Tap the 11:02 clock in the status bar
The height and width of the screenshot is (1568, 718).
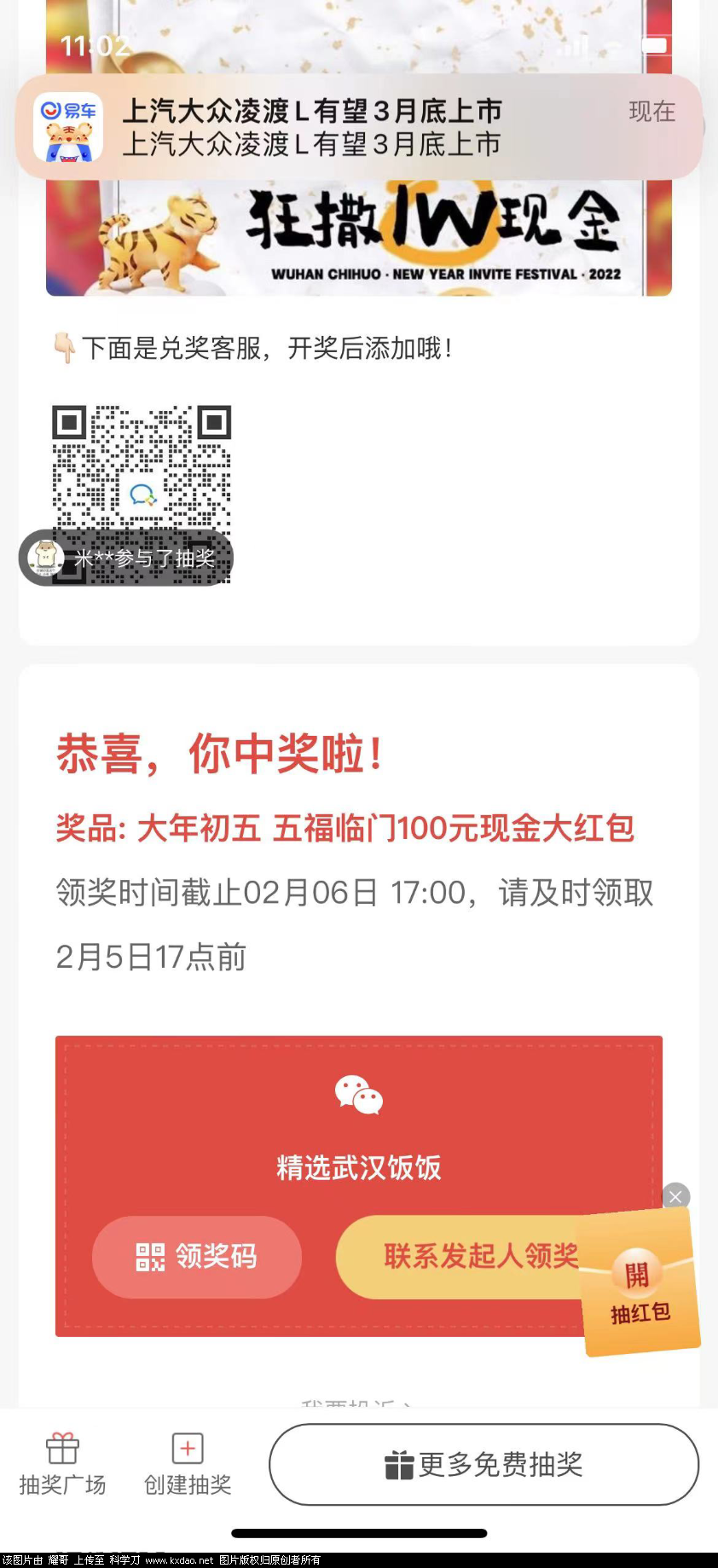94,44
